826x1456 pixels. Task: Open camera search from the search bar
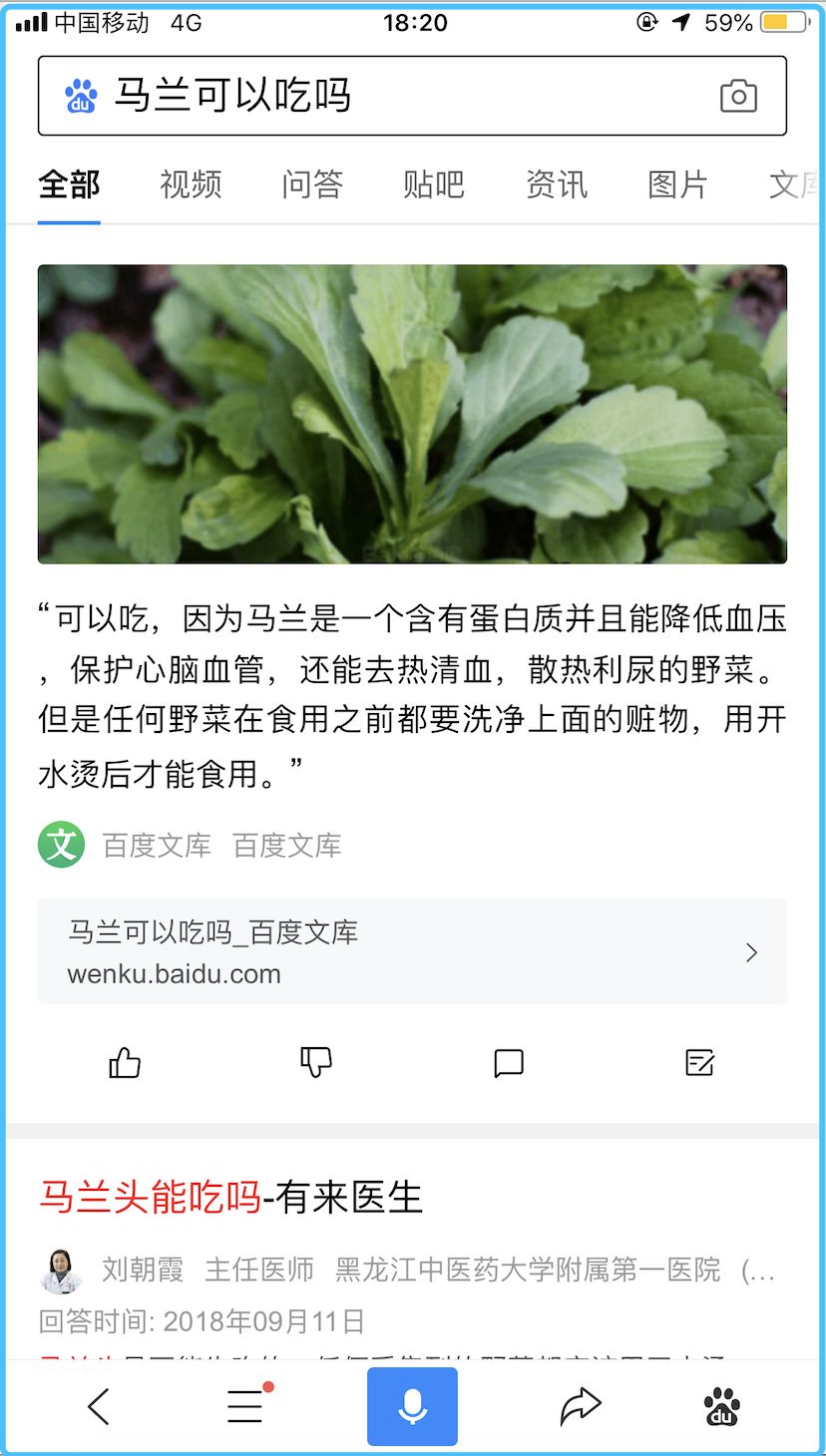coord(739,97)
